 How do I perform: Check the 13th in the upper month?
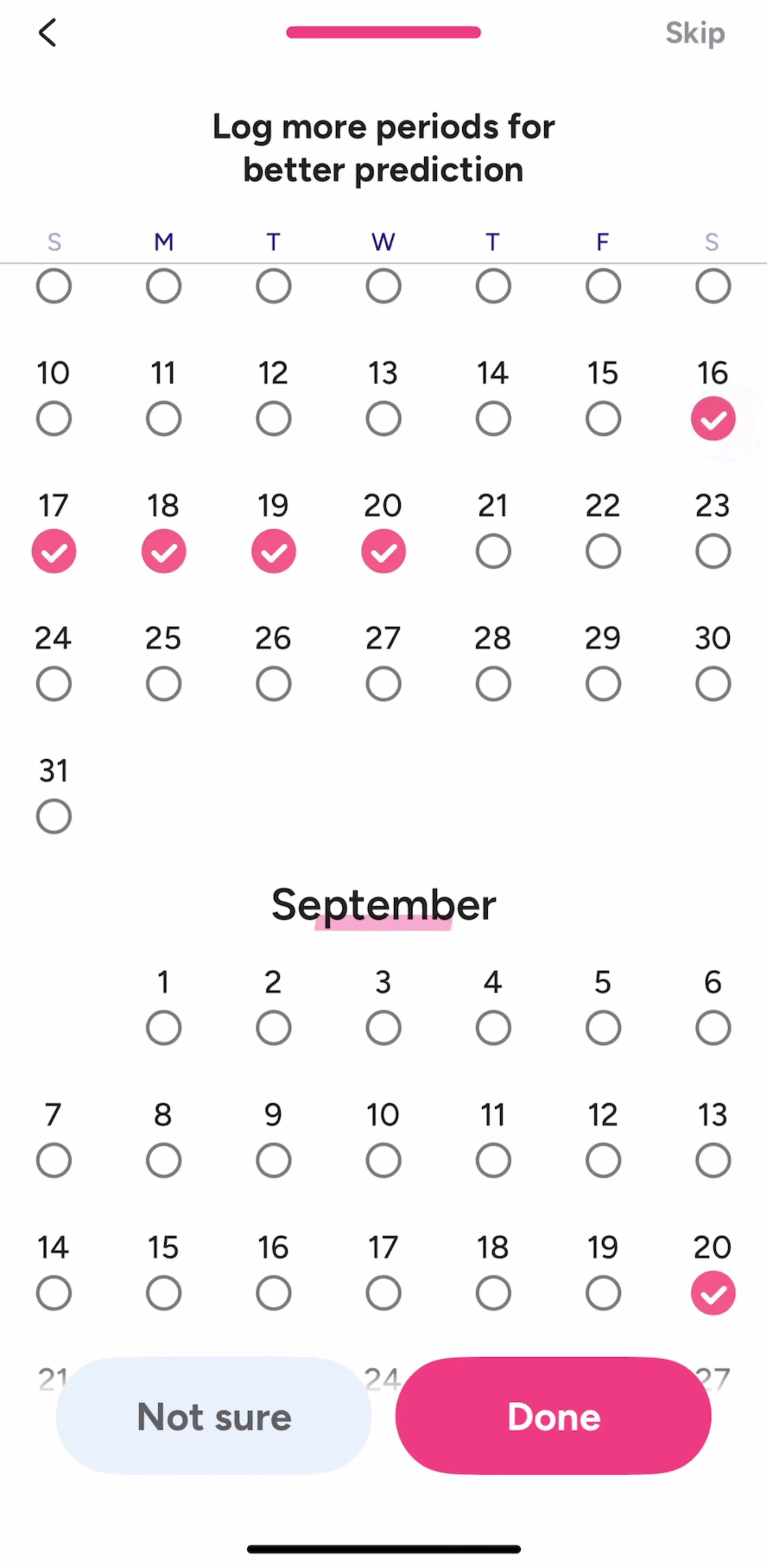[383, 419]
